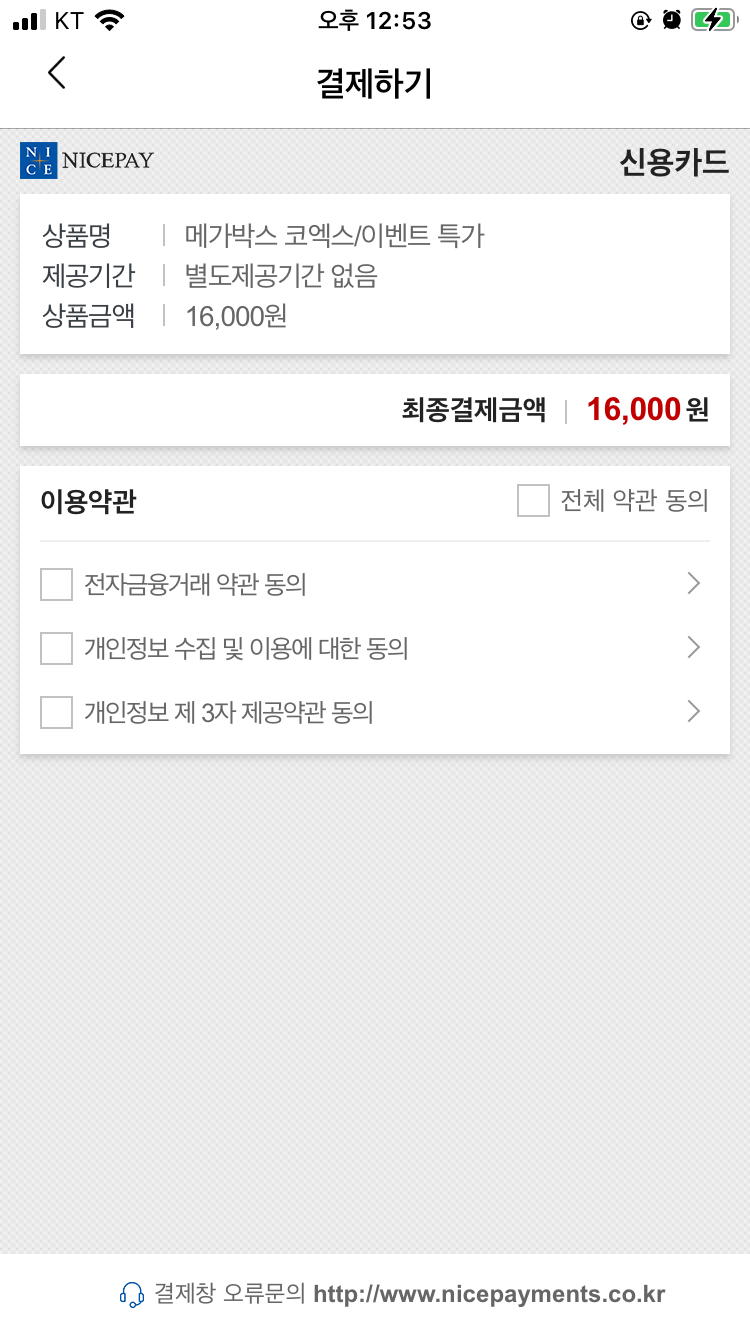This screenshot has width=750, height=1334.
Task: Tap the 결제하기 title in header
Action: coord(374,84)
